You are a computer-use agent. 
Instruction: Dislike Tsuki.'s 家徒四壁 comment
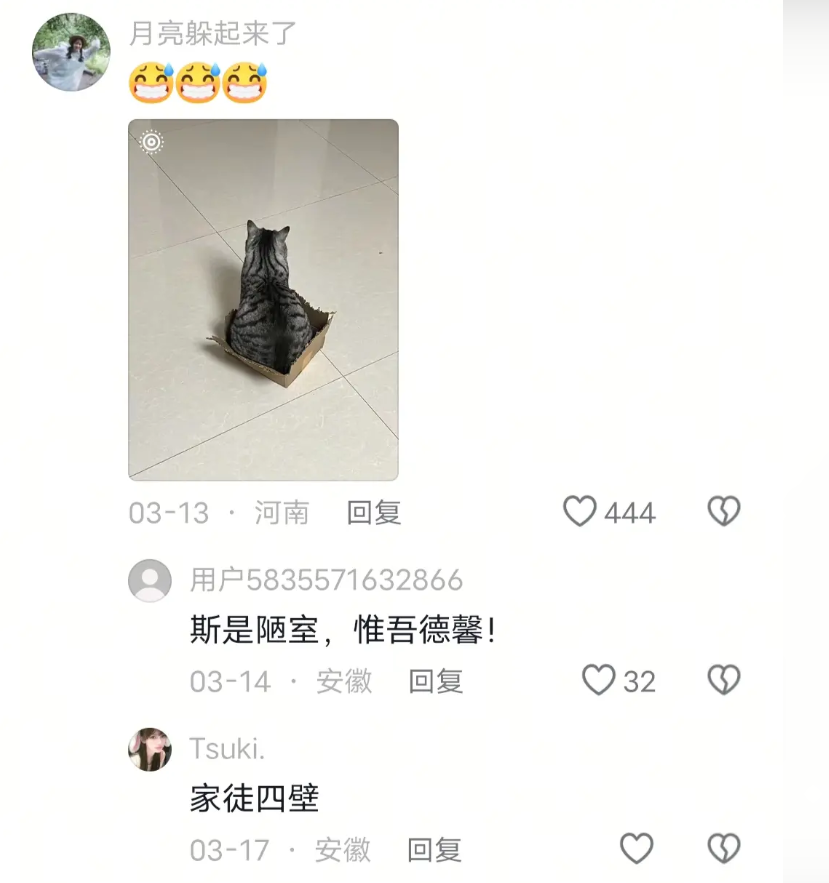pos(723,849)
